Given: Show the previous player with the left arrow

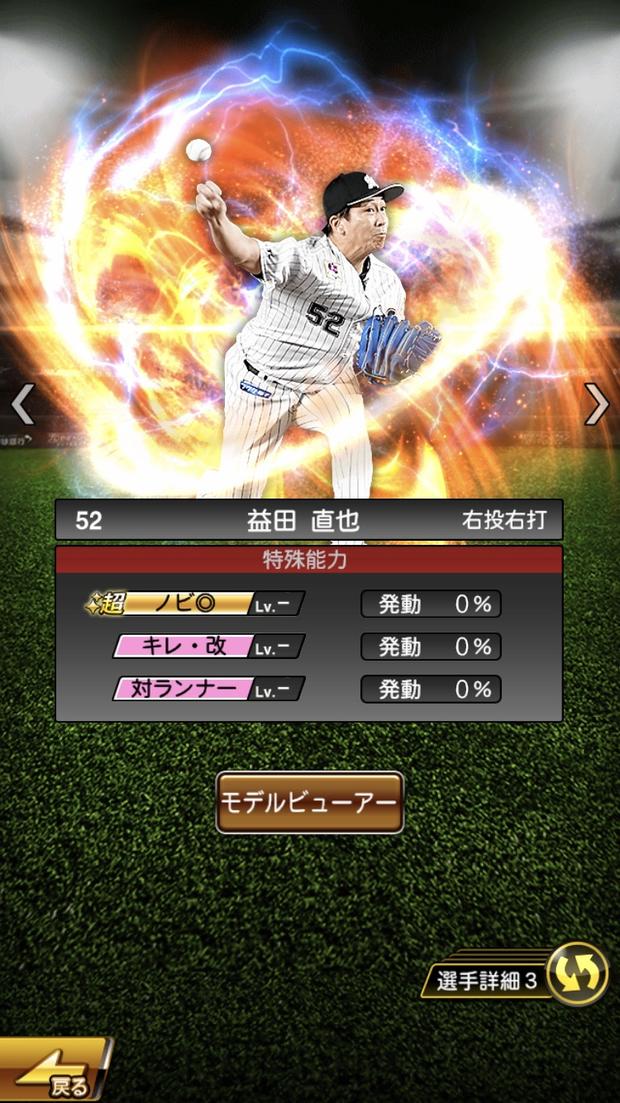Looking at the screenshot, I should 21,404.
